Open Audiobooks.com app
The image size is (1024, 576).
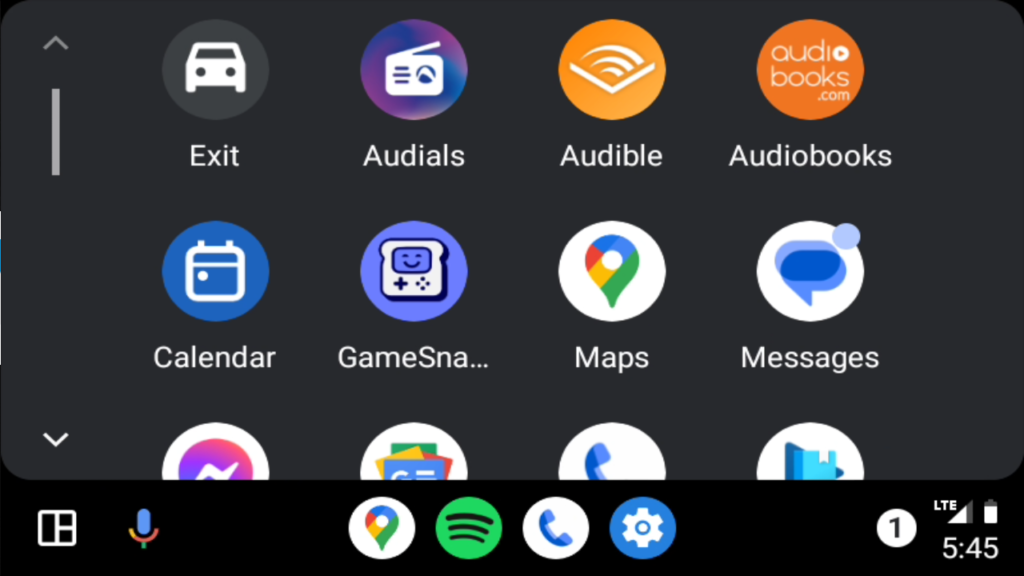[x=809, y=72]
